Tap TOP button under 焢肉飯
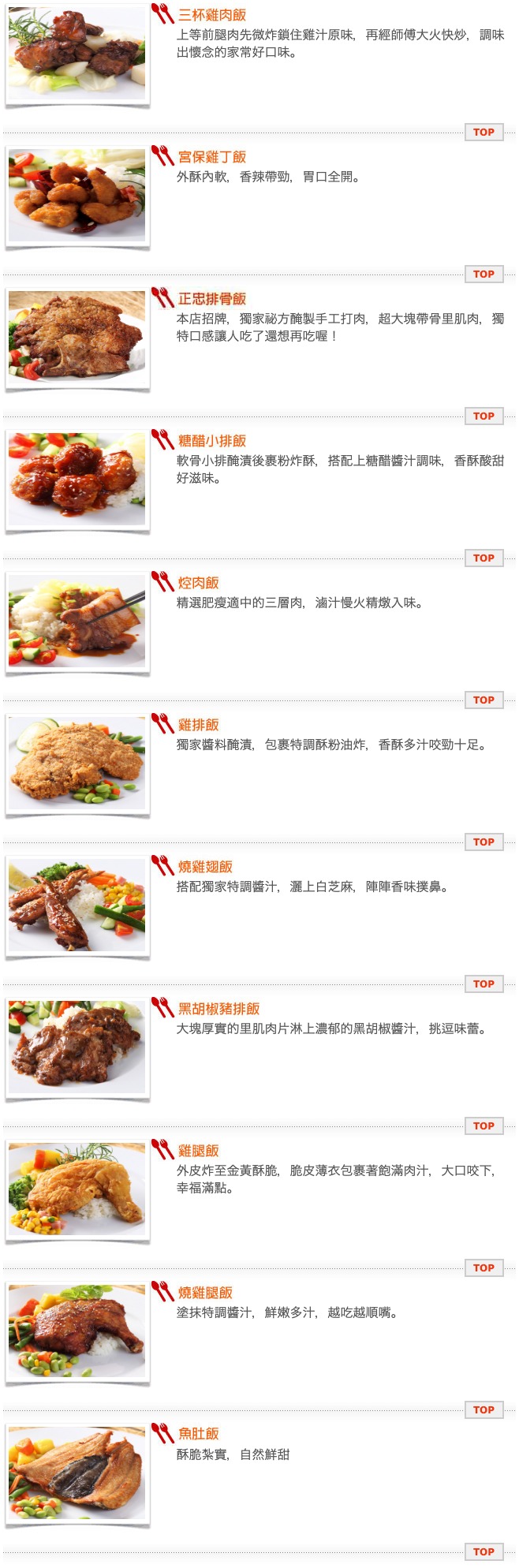 coord(484,700)
